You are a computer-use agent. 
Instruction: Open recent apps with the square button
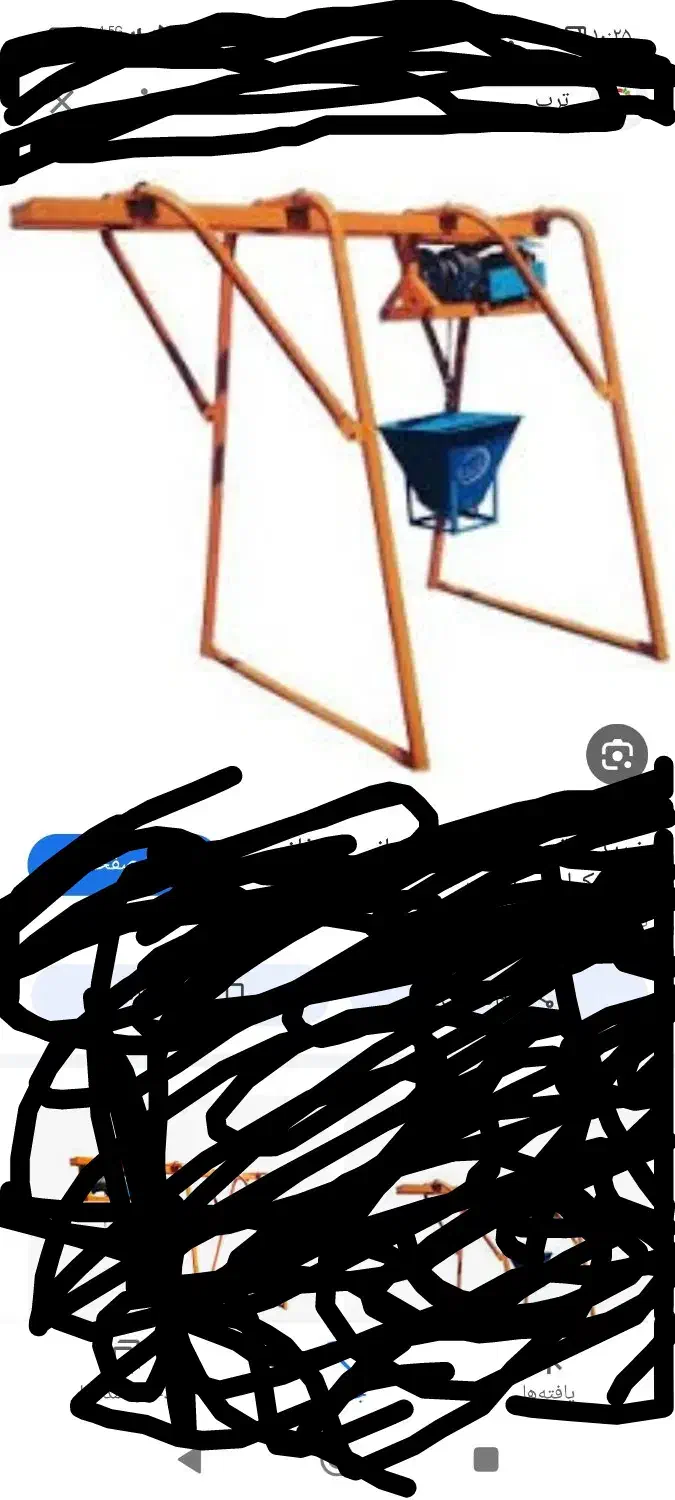486,1459
